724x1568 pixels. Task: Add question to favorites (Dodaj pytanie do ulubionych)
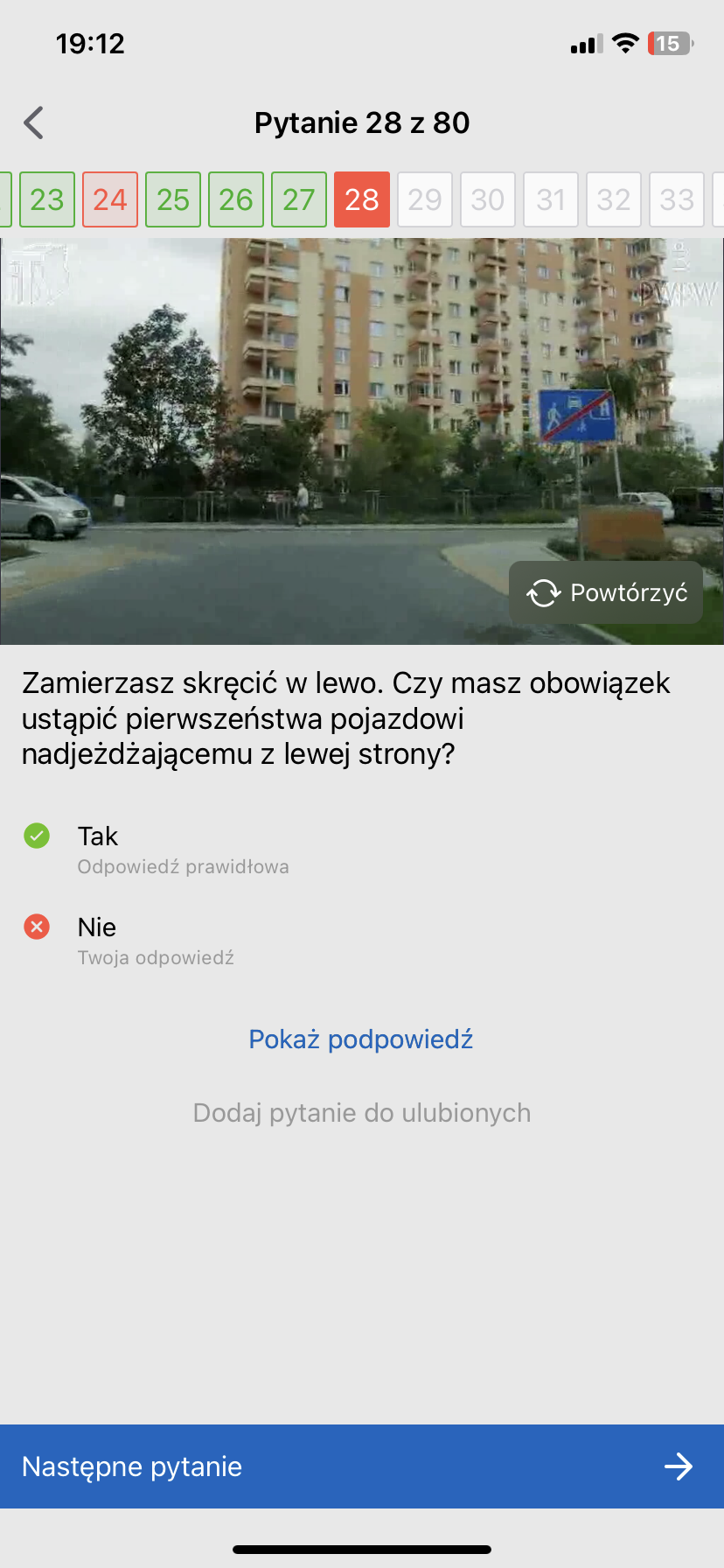(361, 1113)
